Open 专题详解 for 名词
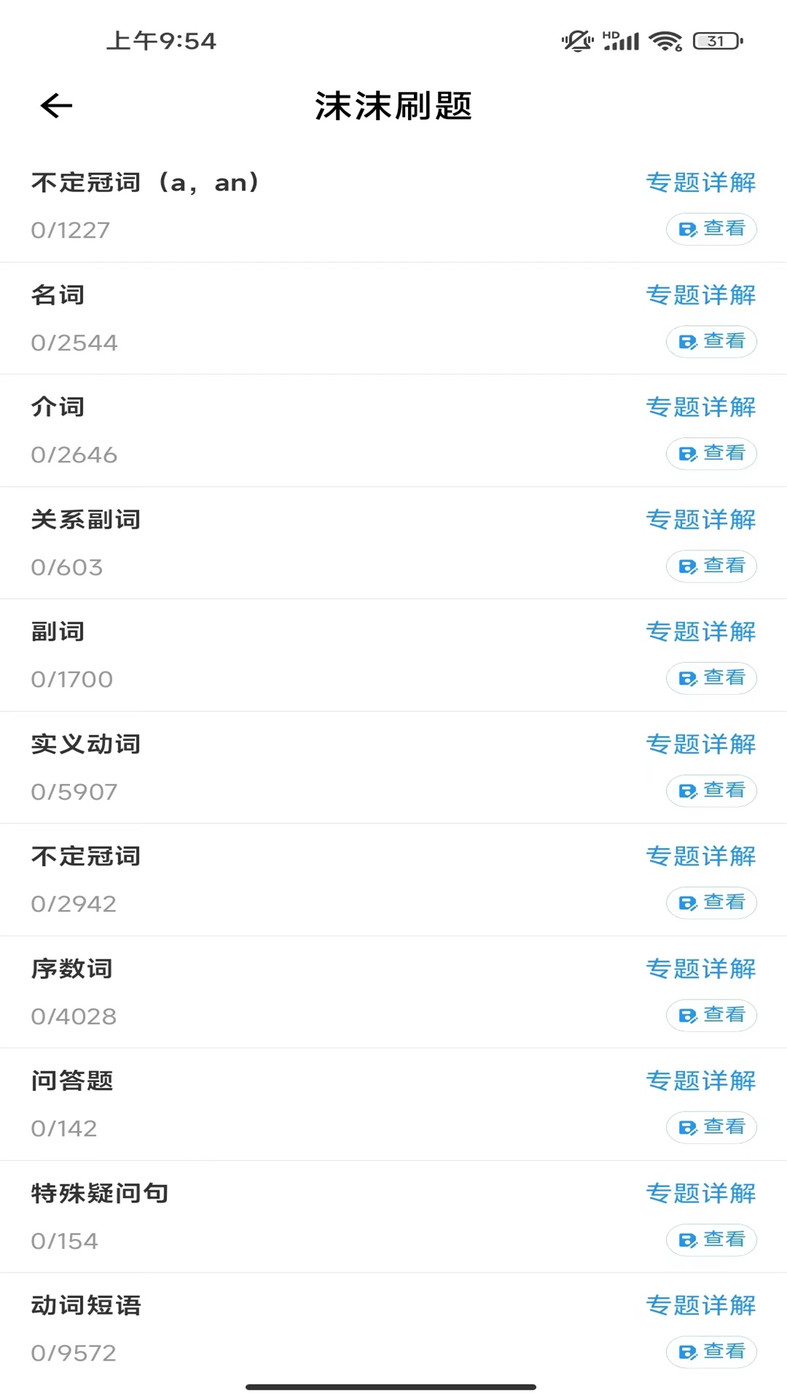The width and height of the screenshot is (787, 1400). click(x=700, y=295)
